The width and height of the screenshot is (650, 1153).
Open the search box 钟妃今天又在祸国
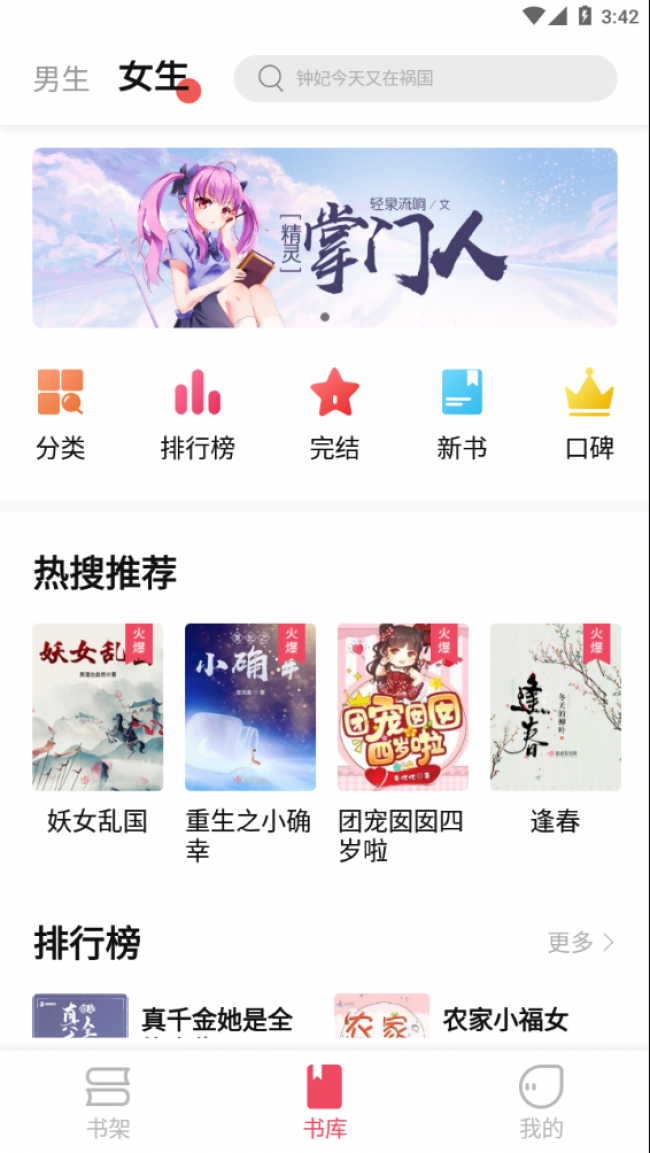(x=425, y=78)
